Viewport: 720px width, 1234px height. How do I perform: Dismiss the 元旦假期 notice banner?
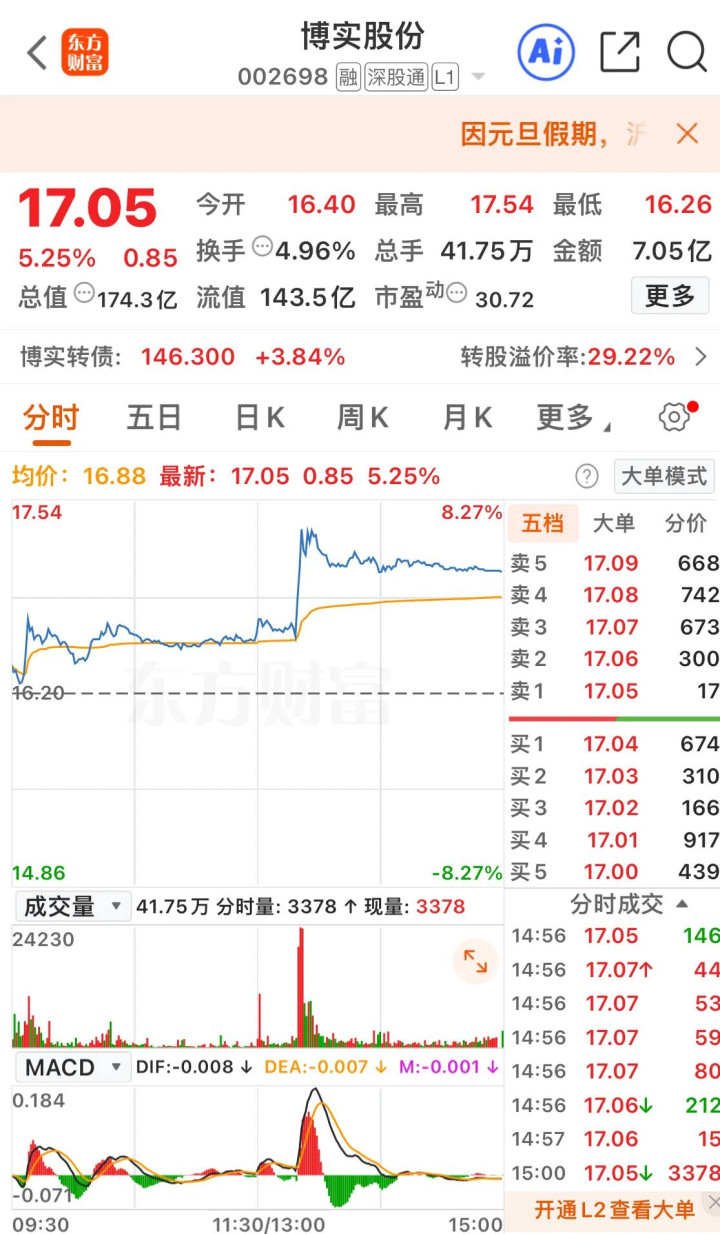click(687, 134)
